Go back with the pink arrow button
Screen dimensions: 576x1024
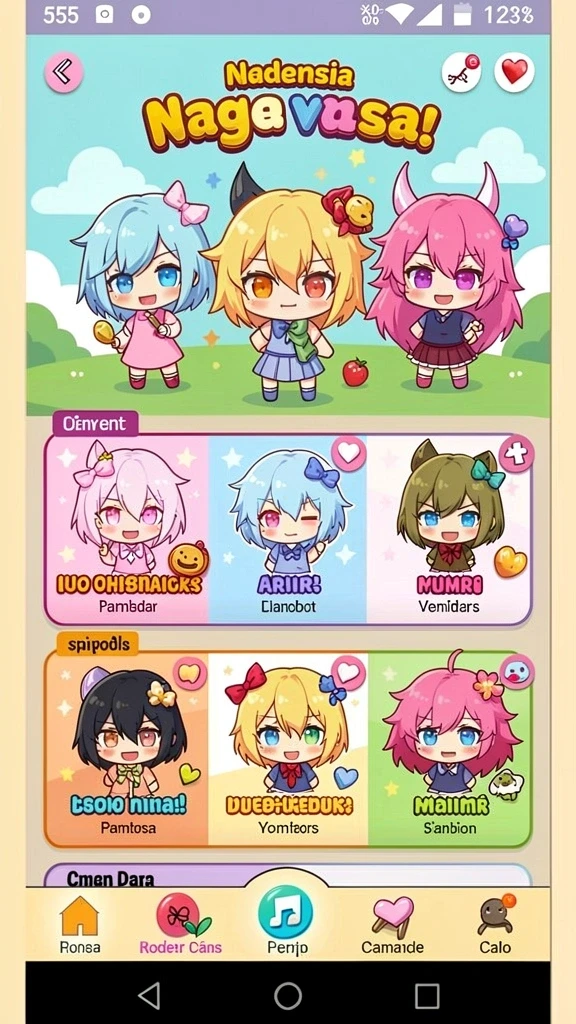point(63,72)
